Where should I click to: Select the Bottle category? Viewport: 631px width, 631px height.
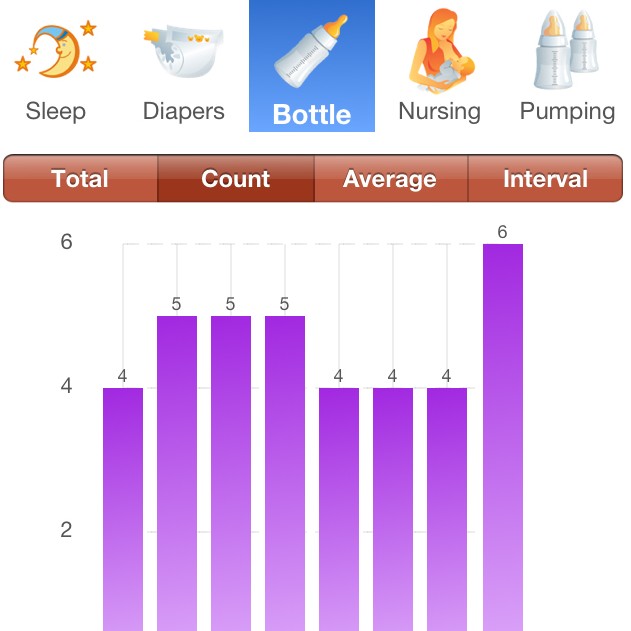coord(312,66)
